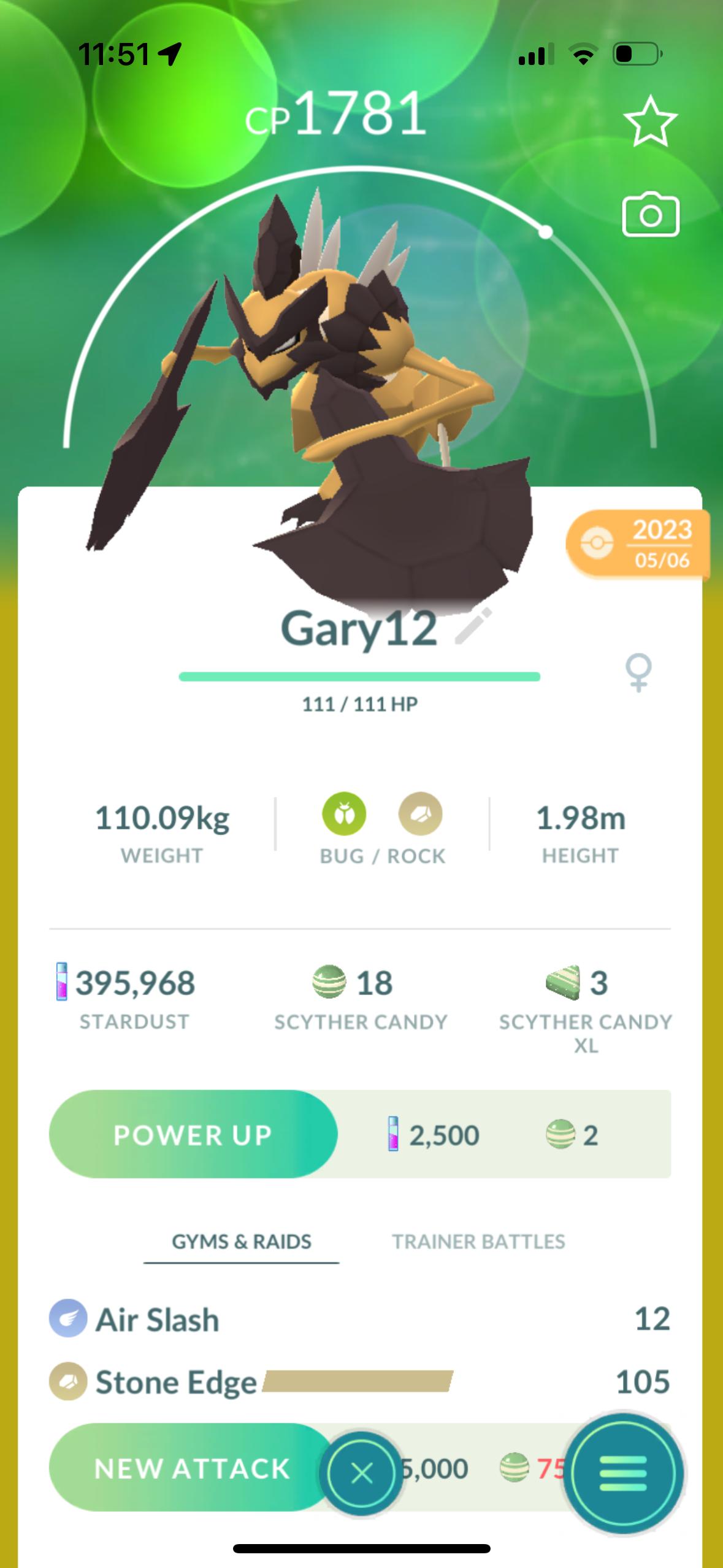This screenshot has width=723, height=1568.
Task: Tap the 2023 05/06 catch date badge
Action: coord(638,544)
